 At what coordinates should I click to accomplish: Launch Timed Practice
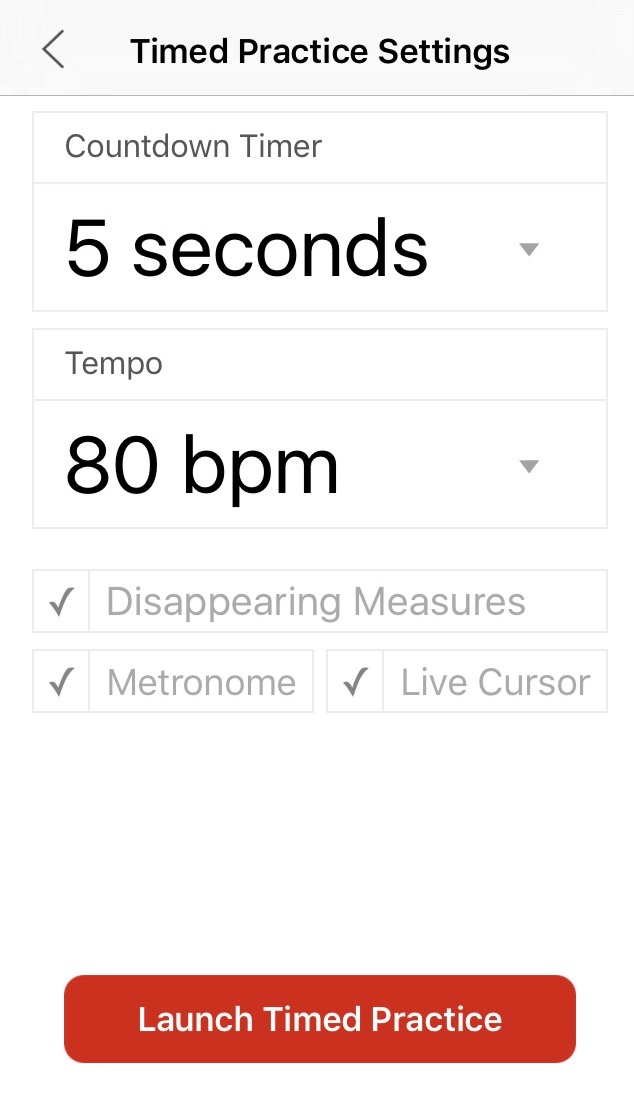(x=320, y=1019)
